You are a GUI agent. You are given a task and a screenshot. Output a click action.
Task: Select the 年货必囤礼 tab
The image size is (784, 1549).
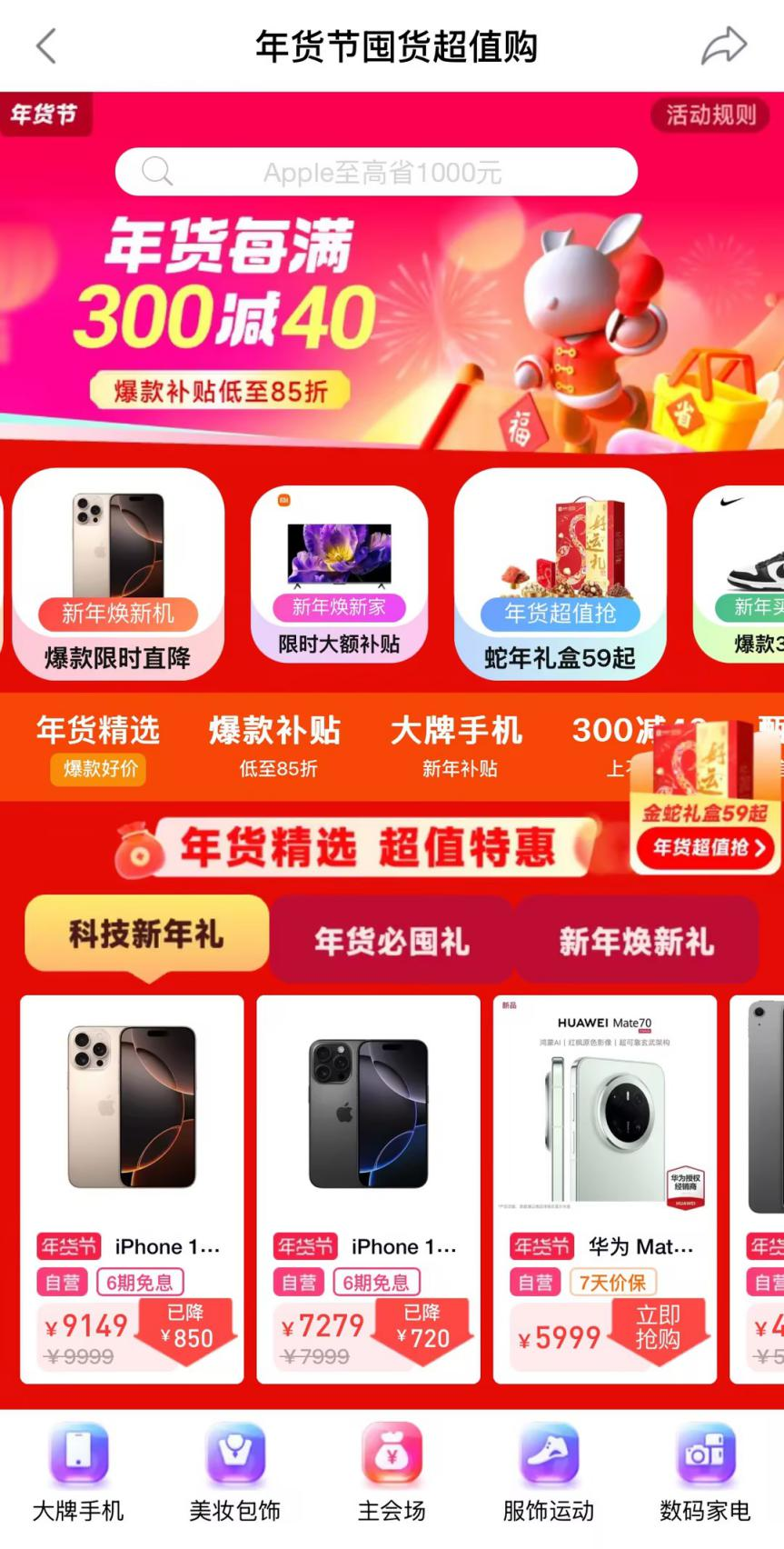[x=392, y=941]
